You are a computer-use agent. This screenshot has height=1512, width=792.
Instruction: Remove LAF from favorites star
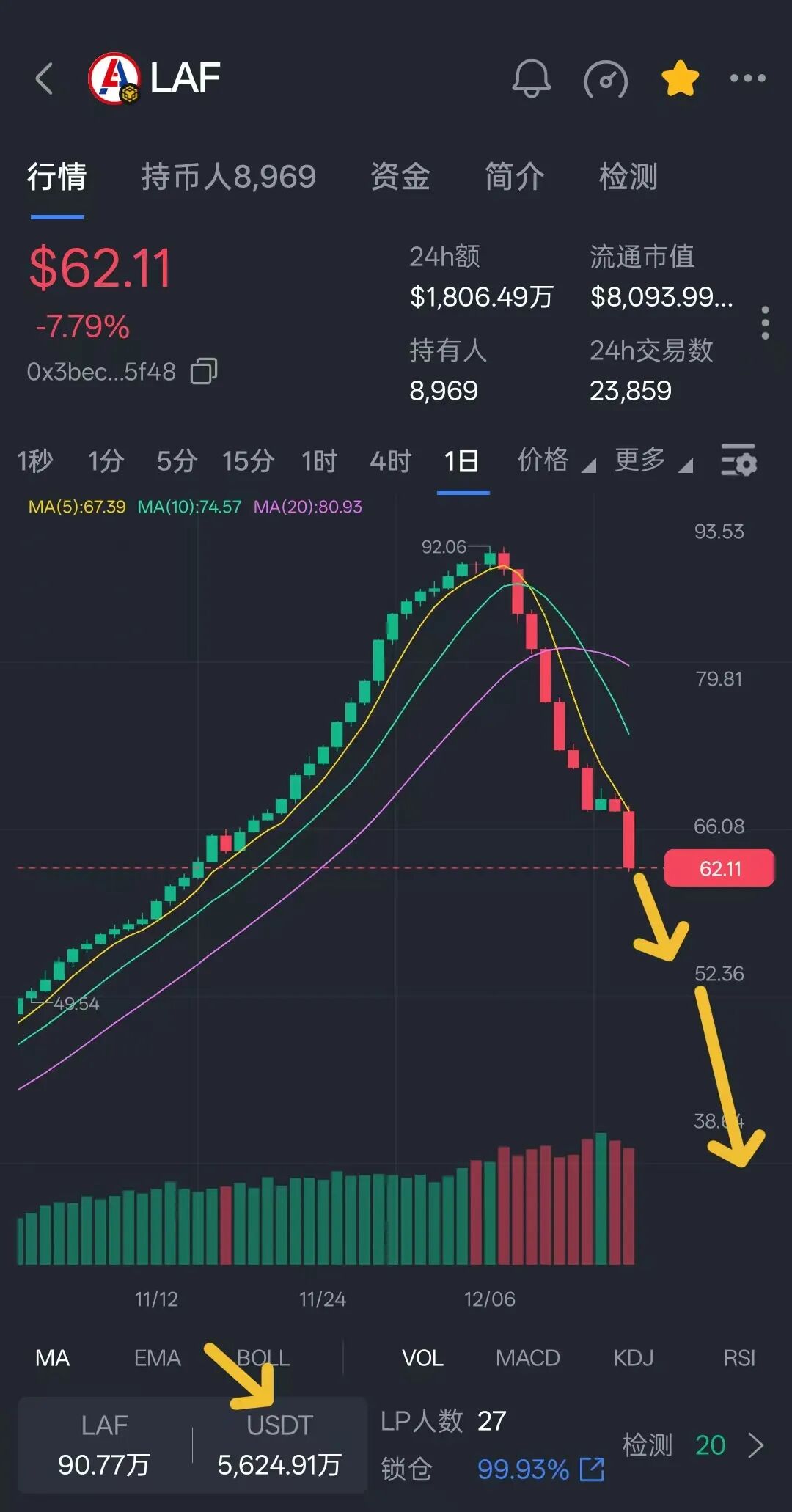coord(680,78)
